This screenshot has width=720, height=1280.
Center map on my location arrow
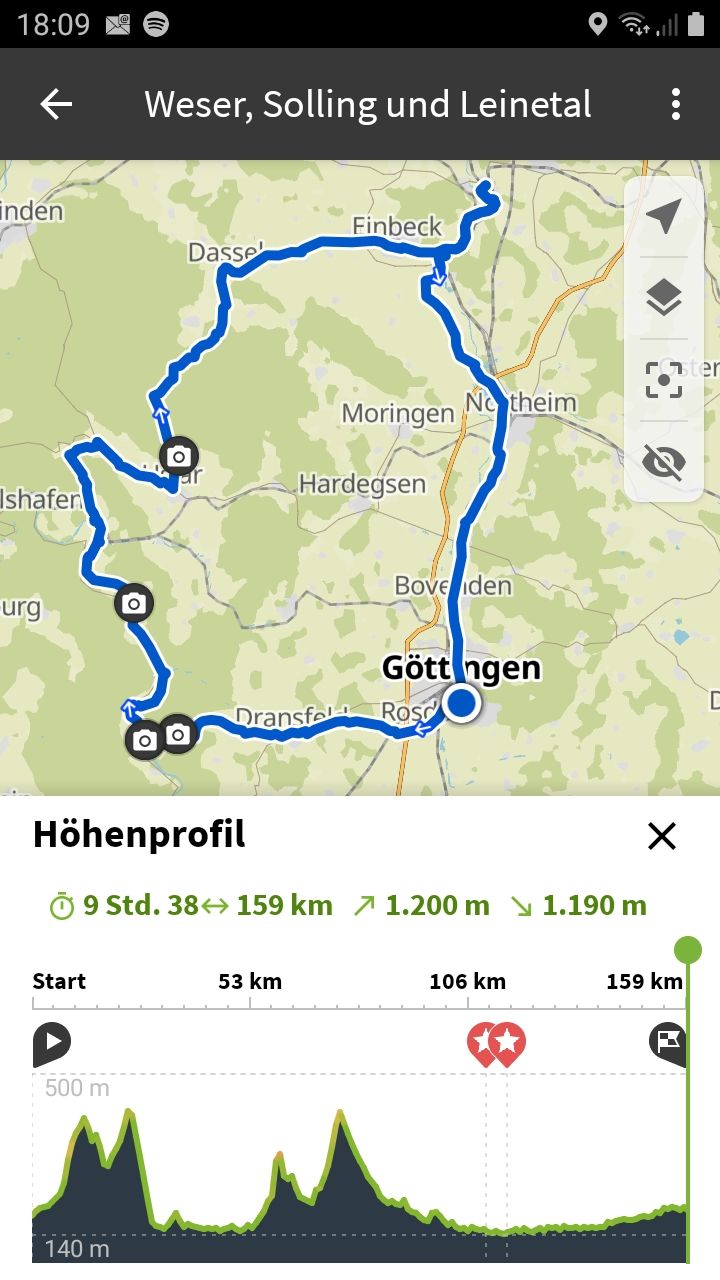tap(663, 215)
